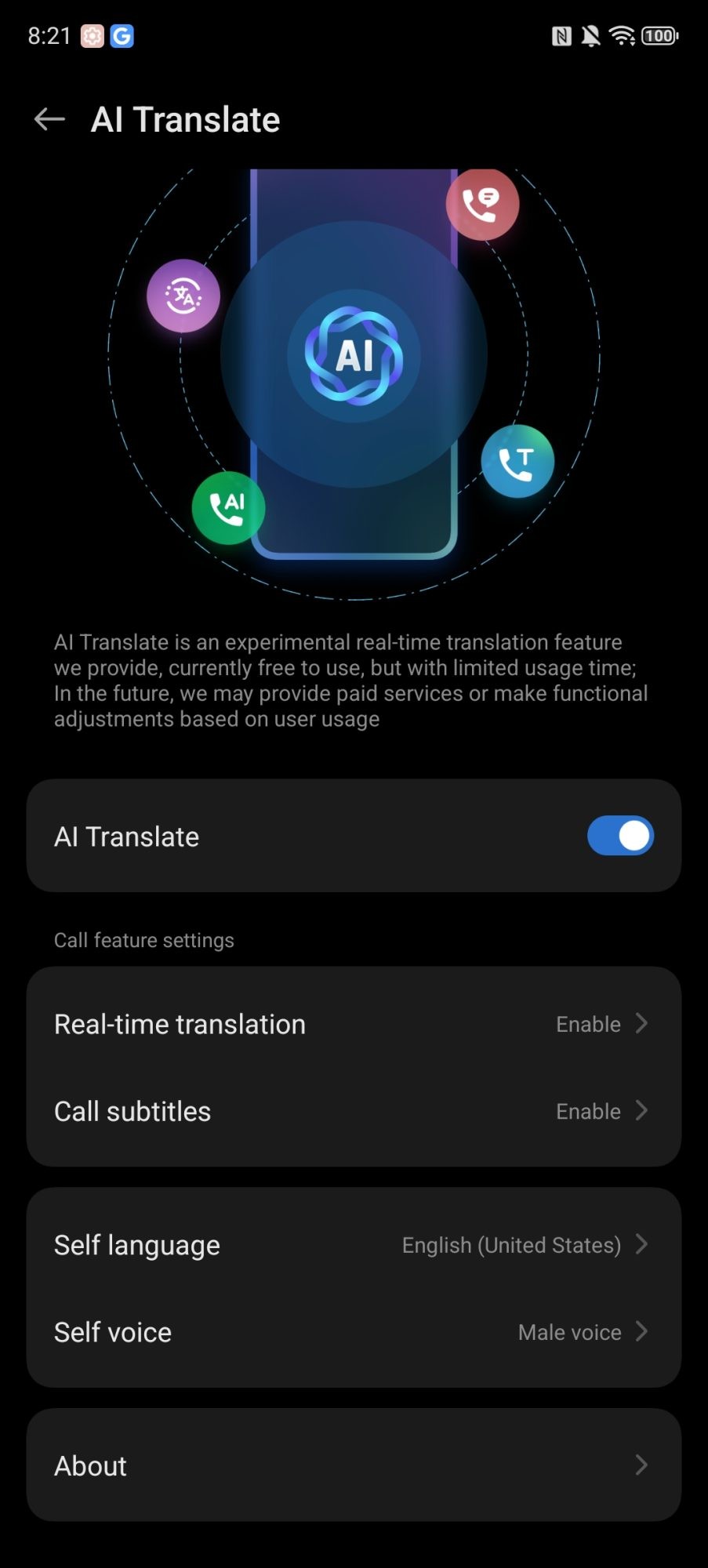Open Real-time translation settings
The width and height of the screenshot is (708, 1568).
click(353, 1024)
